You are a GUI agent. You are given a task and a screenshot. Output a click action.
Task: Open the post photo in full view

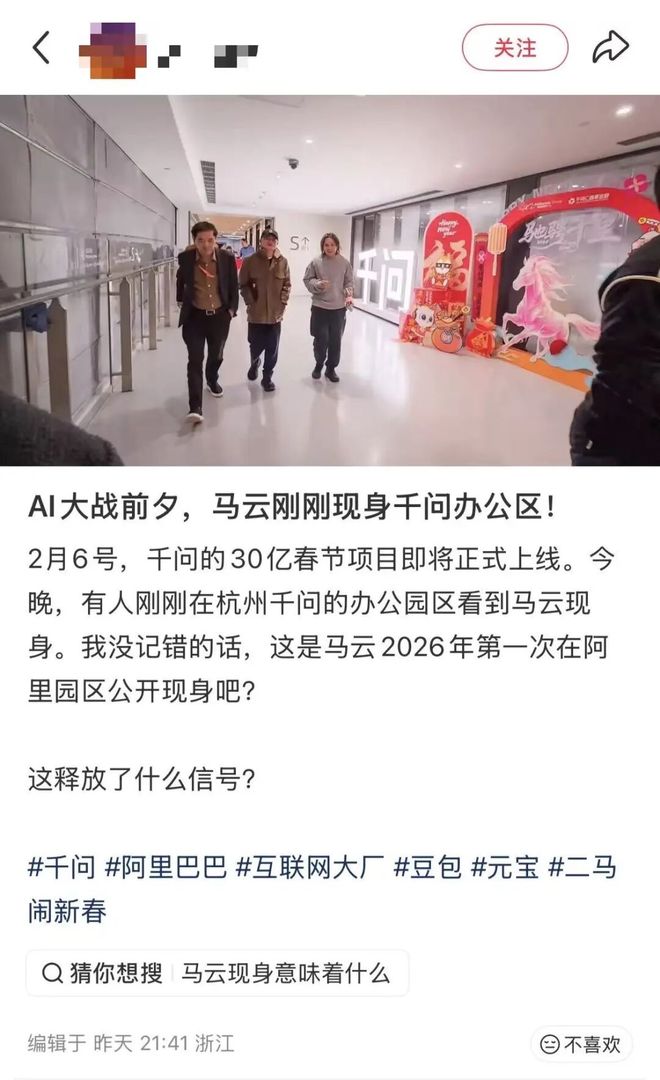330,280
